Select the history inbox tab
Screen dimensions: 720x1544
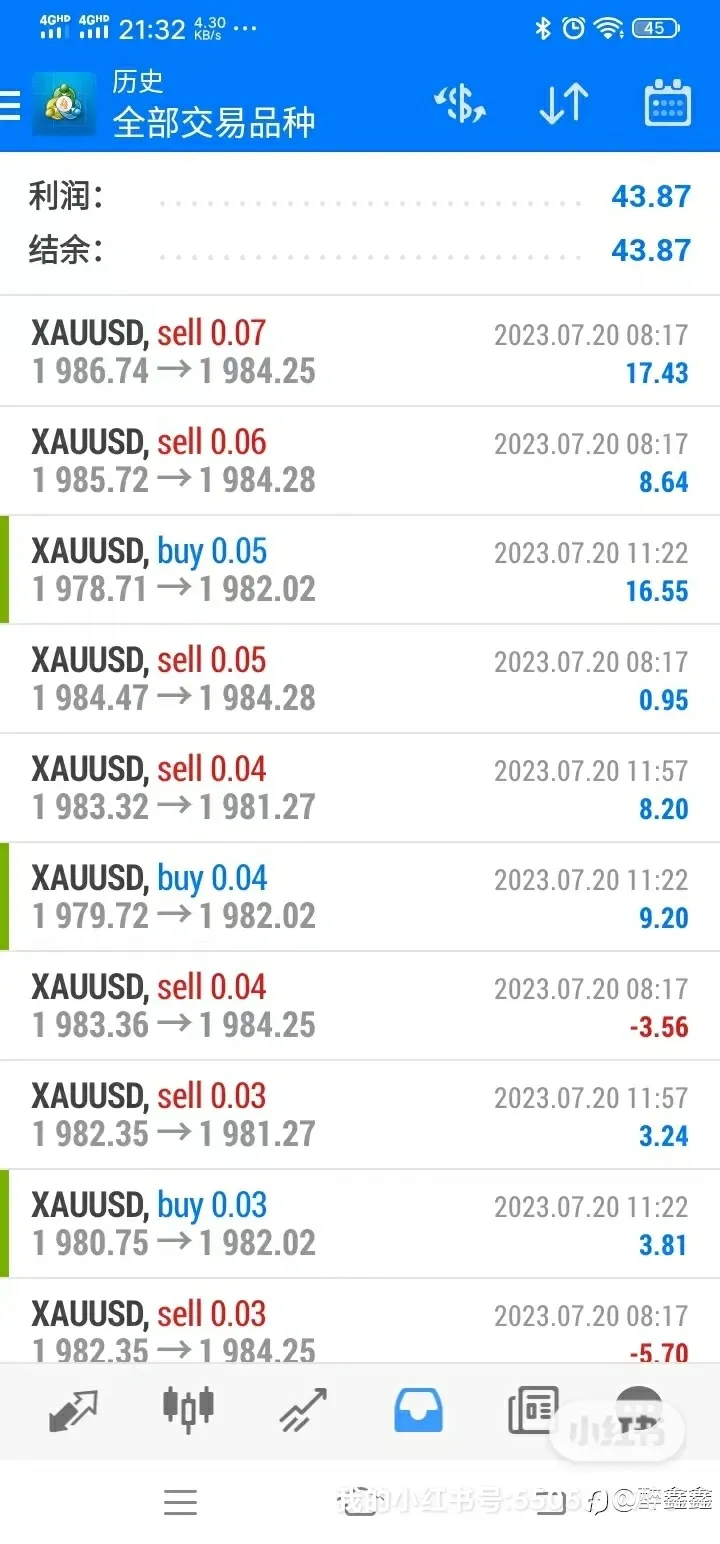[x=418, y=1410]
